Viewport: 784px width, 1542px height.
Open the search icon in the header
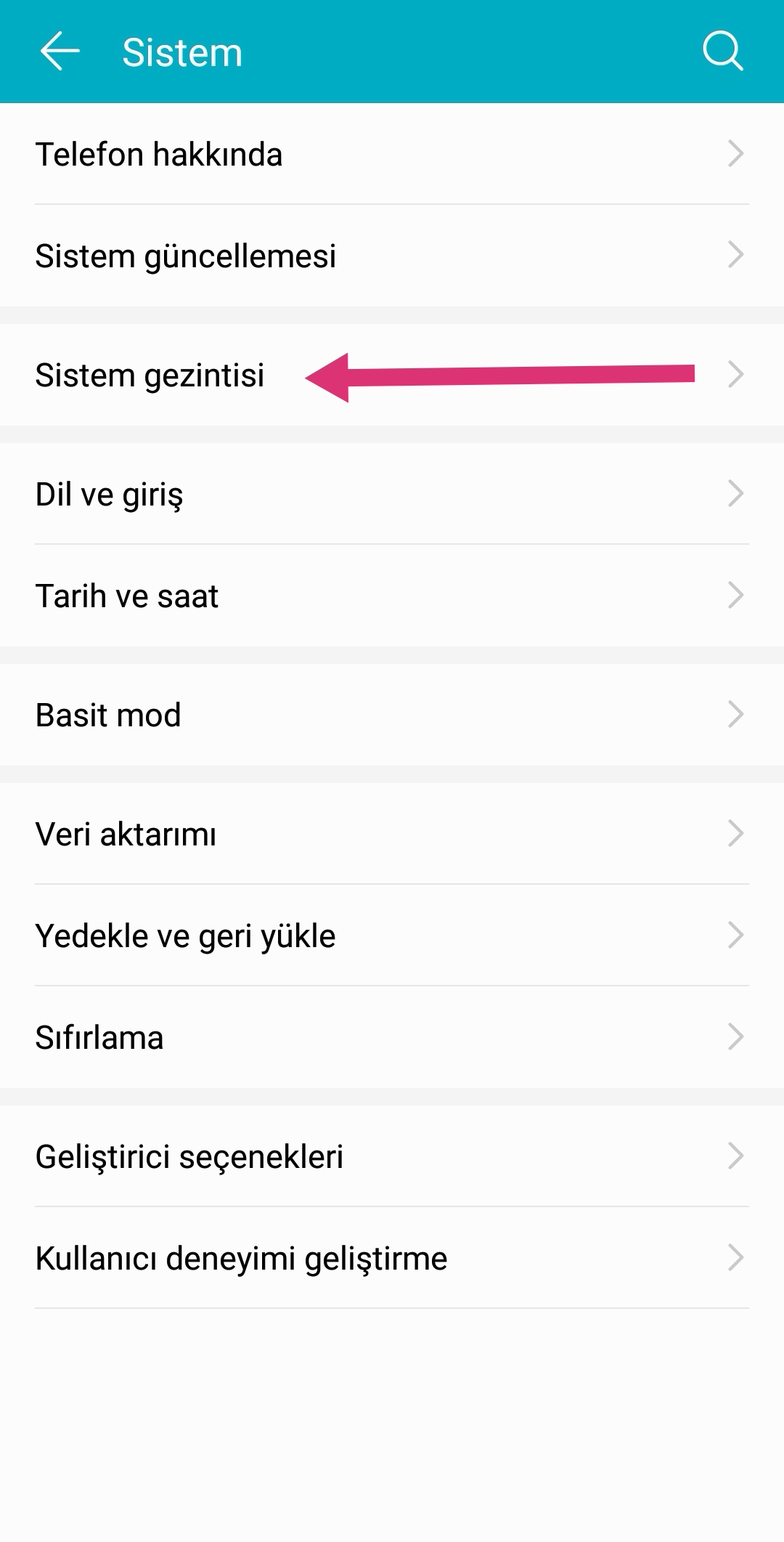[x=722, y=52]
